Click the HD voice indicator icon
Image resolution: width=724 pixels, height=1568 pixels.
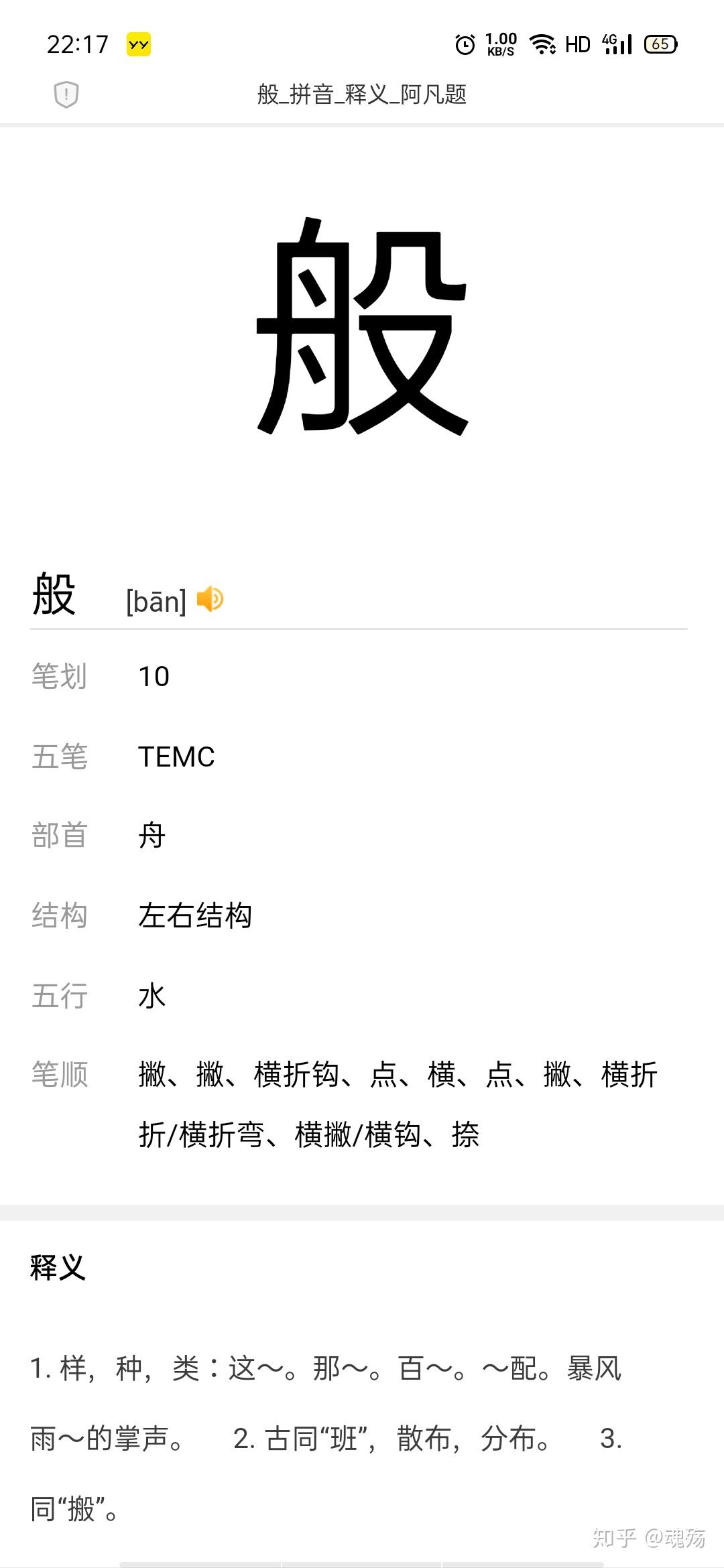578,43
